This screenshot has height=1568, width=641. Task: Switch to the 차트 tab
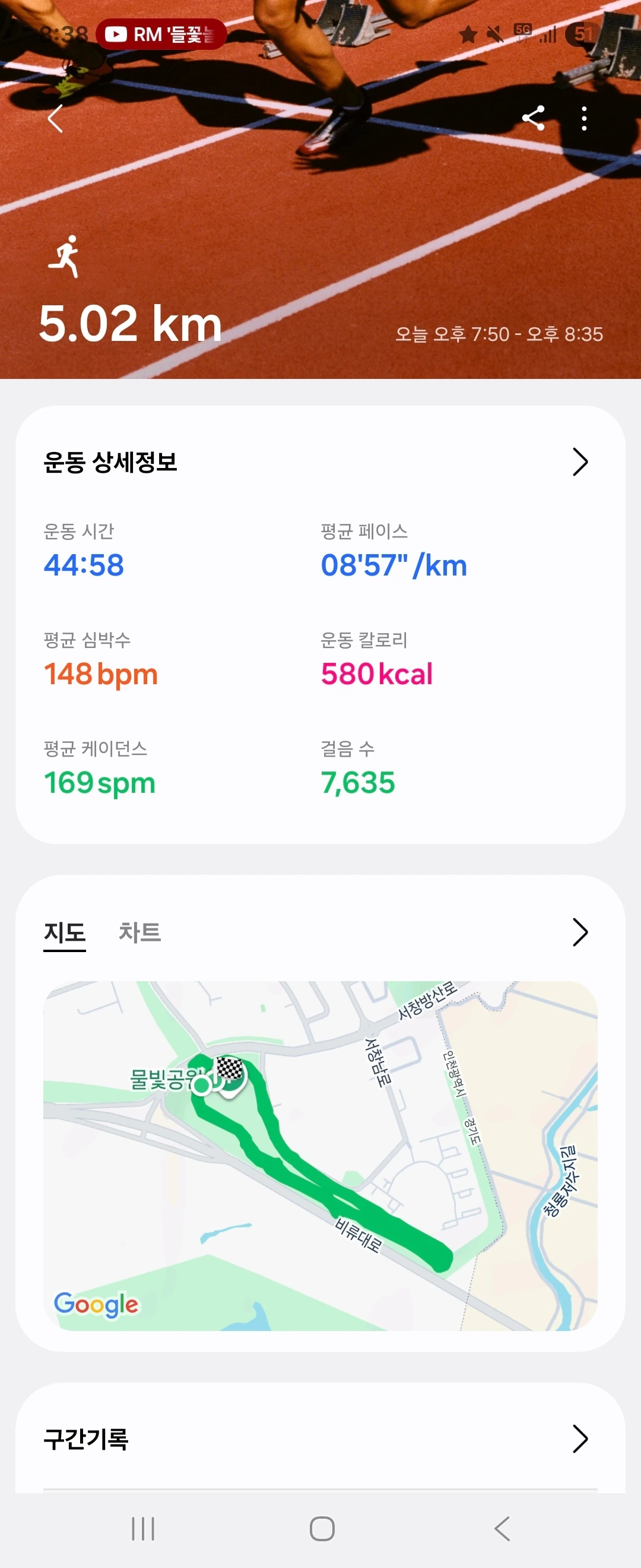[x=140, y=932]
